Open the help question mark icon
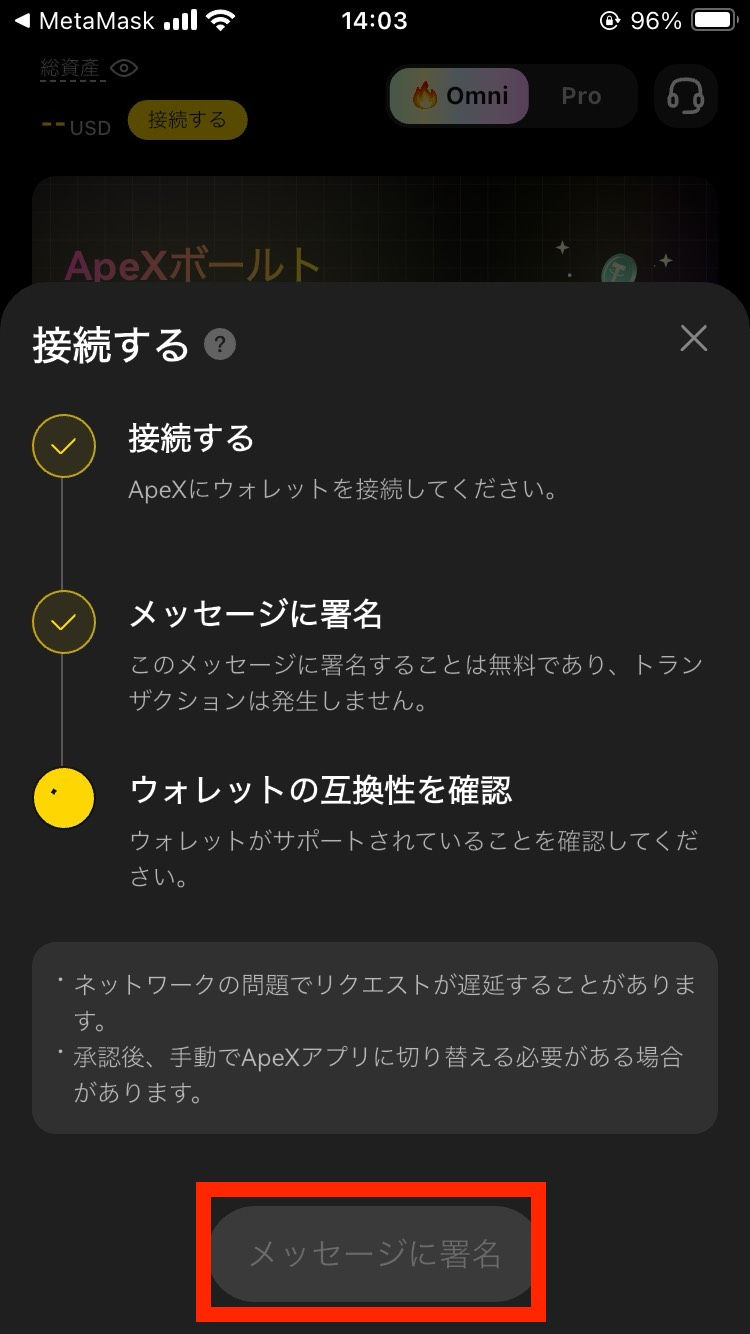This screenshot has width=750, height=1334. (220, 345)
